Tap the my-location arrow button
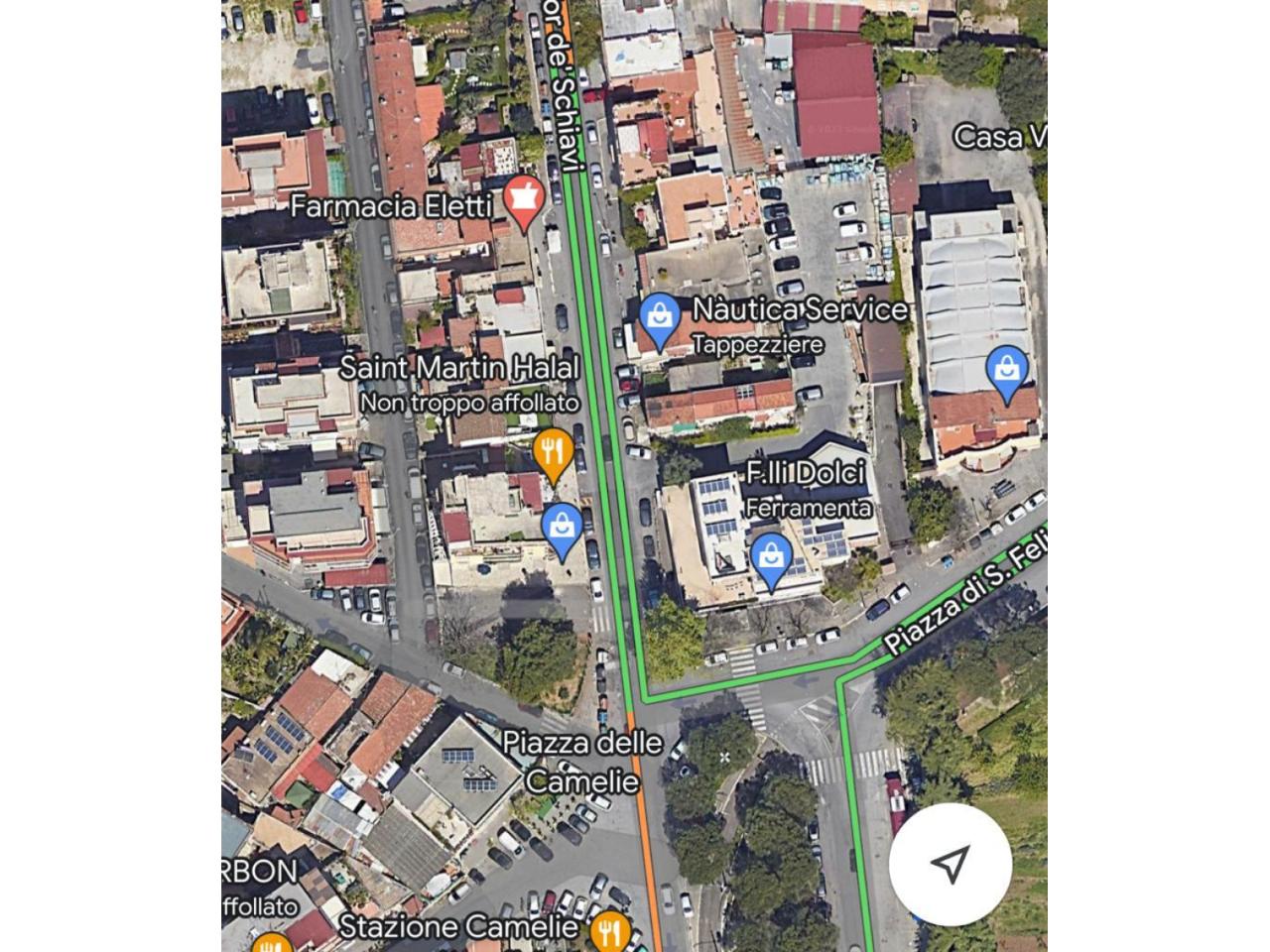Image resolution: width=1270 pixels, height=952 pixels. click(950, 865)
